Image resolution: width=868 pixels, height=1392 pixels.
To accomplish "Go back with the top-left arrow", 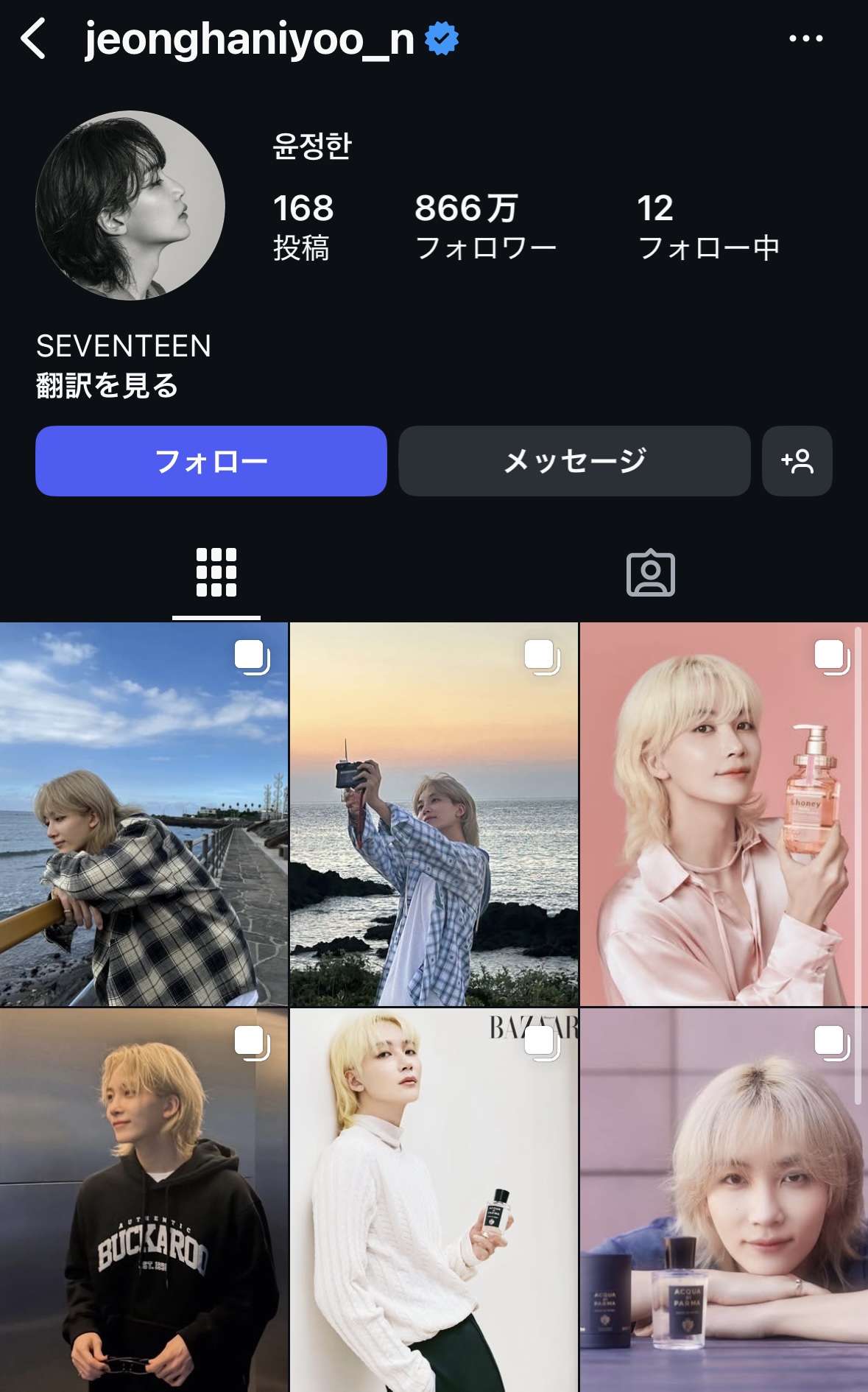I will point(35,38).
